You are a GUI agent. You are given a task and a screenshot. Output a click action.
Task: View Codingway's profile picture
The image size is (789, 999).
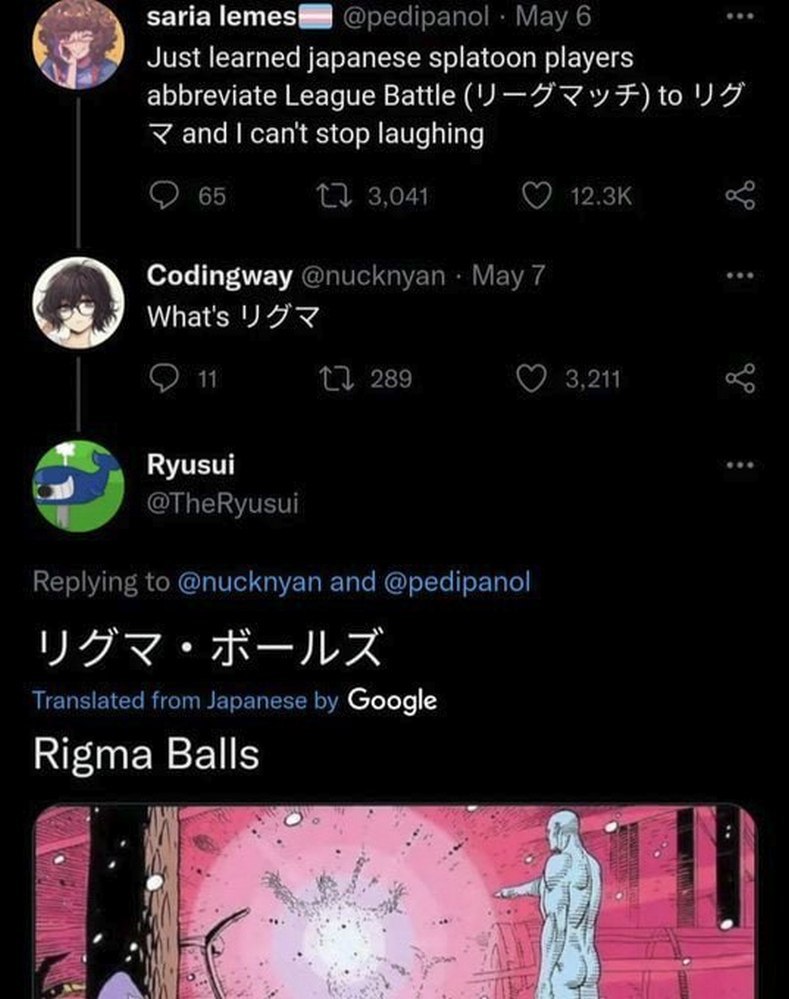click(78, 301)
